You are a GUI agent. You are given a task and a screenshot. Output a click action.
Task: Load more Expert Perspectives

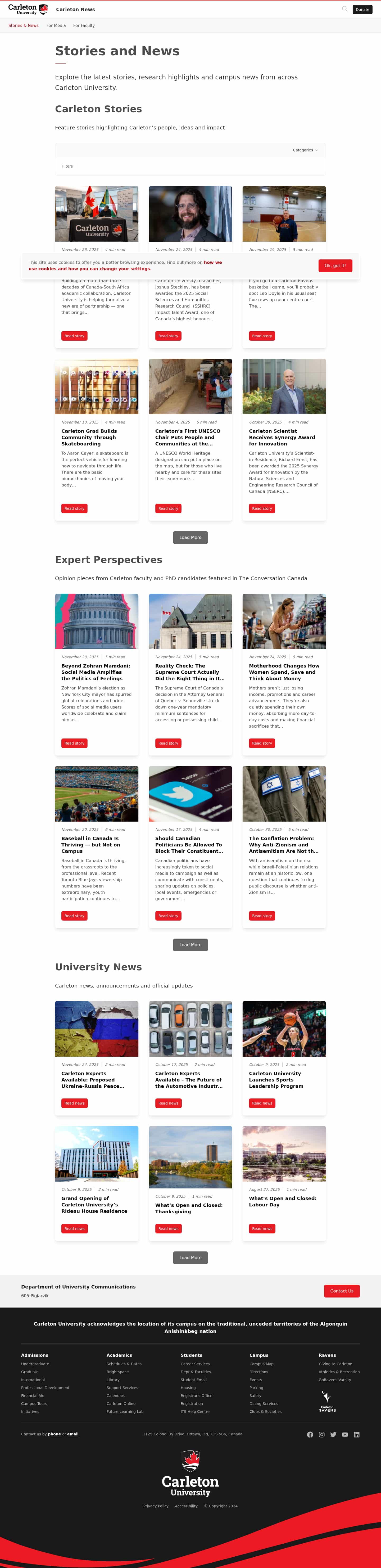point(190,945)
